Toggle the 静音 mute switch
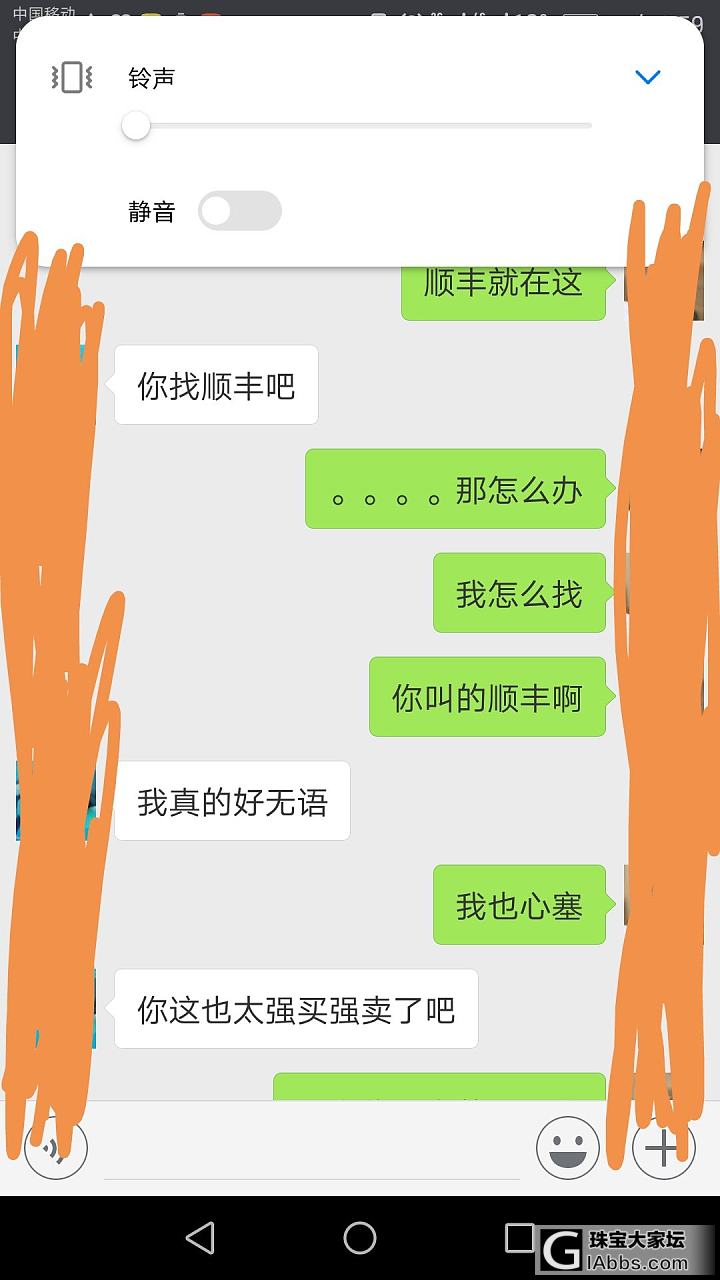The image size is (720, 1280). click(x=240, y=211)
